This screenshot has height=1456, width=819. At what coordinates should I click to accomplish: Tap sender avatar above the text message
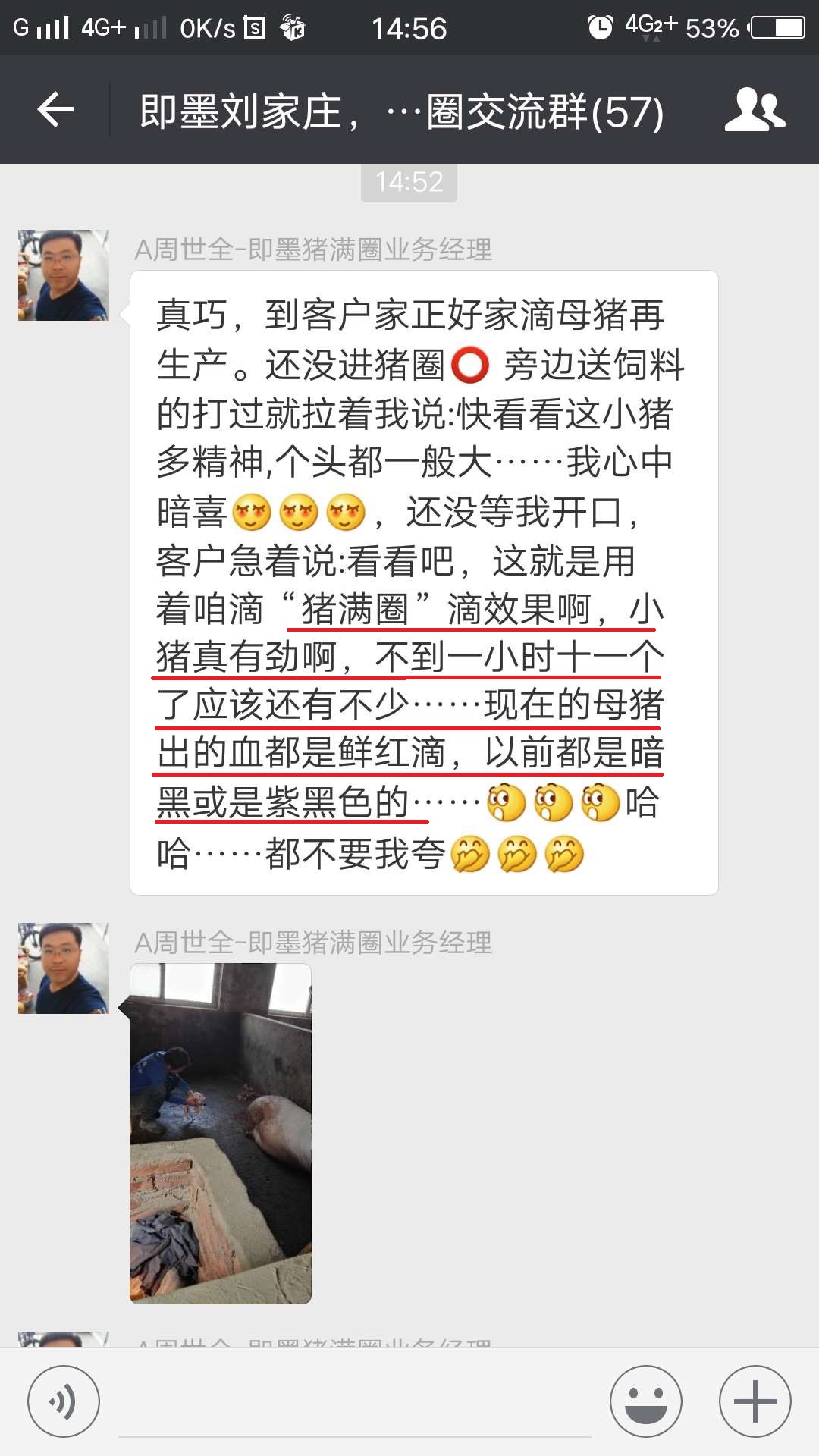[x=64, y=275]
